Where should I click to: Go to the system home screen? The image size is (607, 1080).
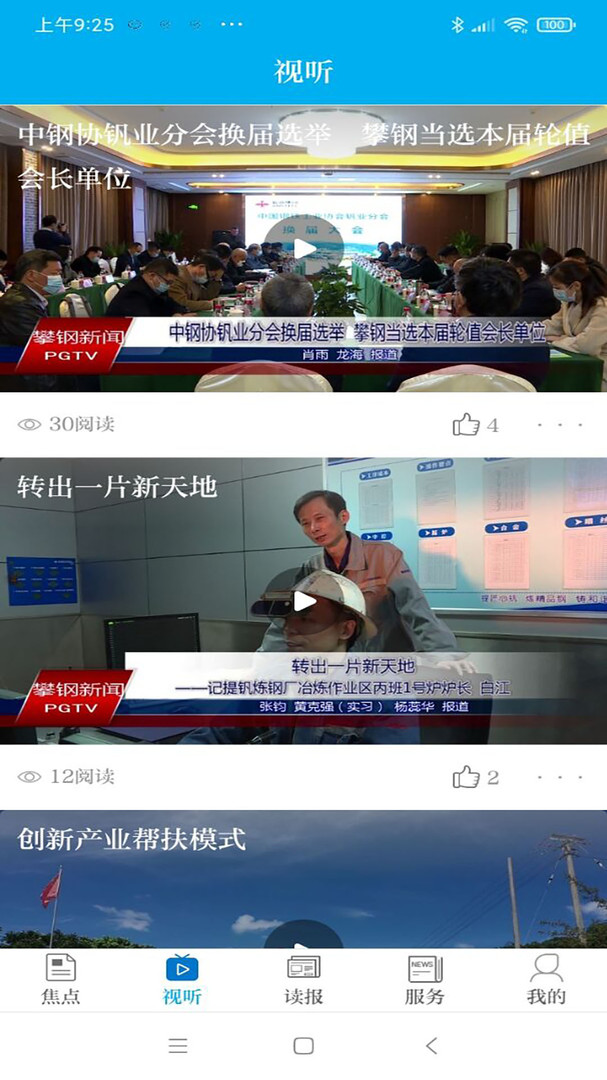tap(303, 1046)
